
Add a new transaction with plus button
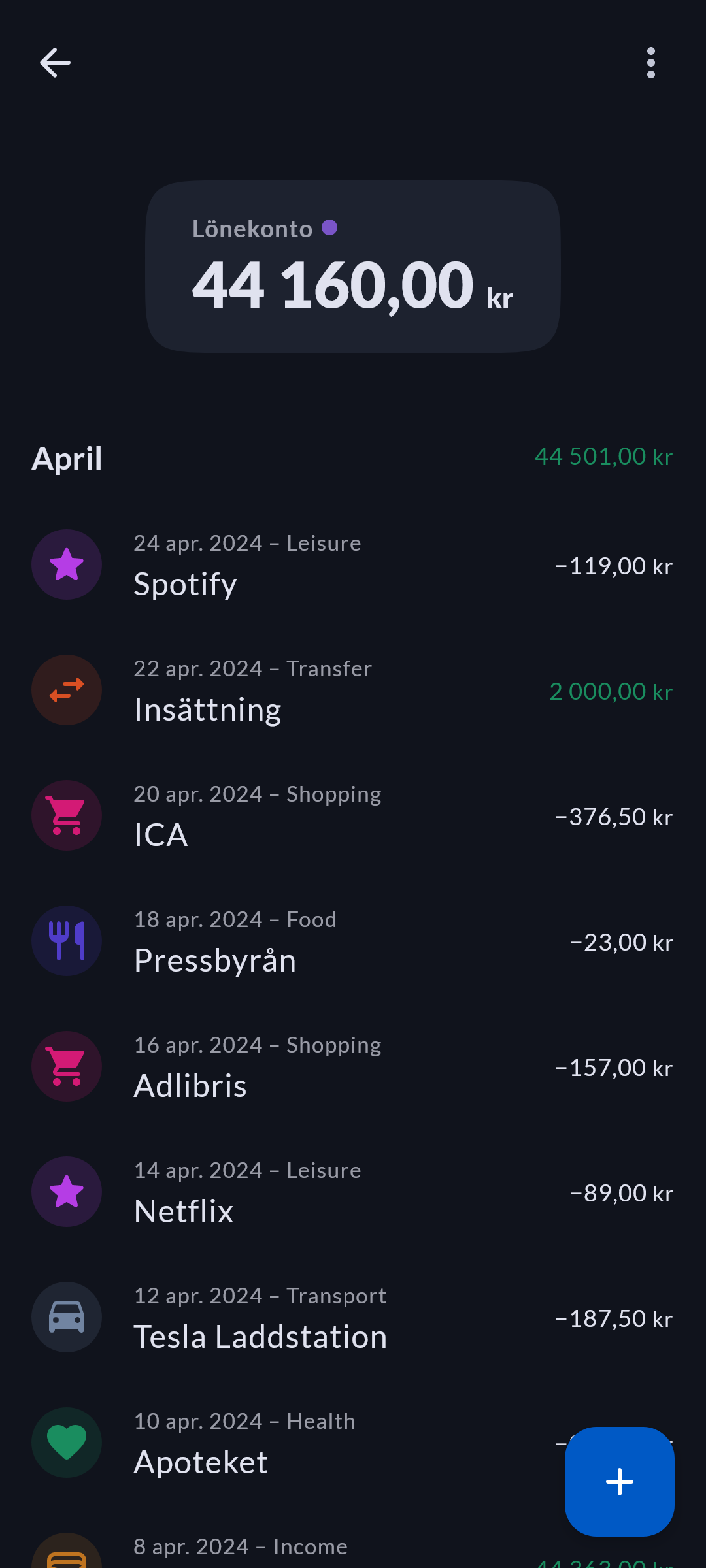pyautogui.click(x=620, y=1482)
